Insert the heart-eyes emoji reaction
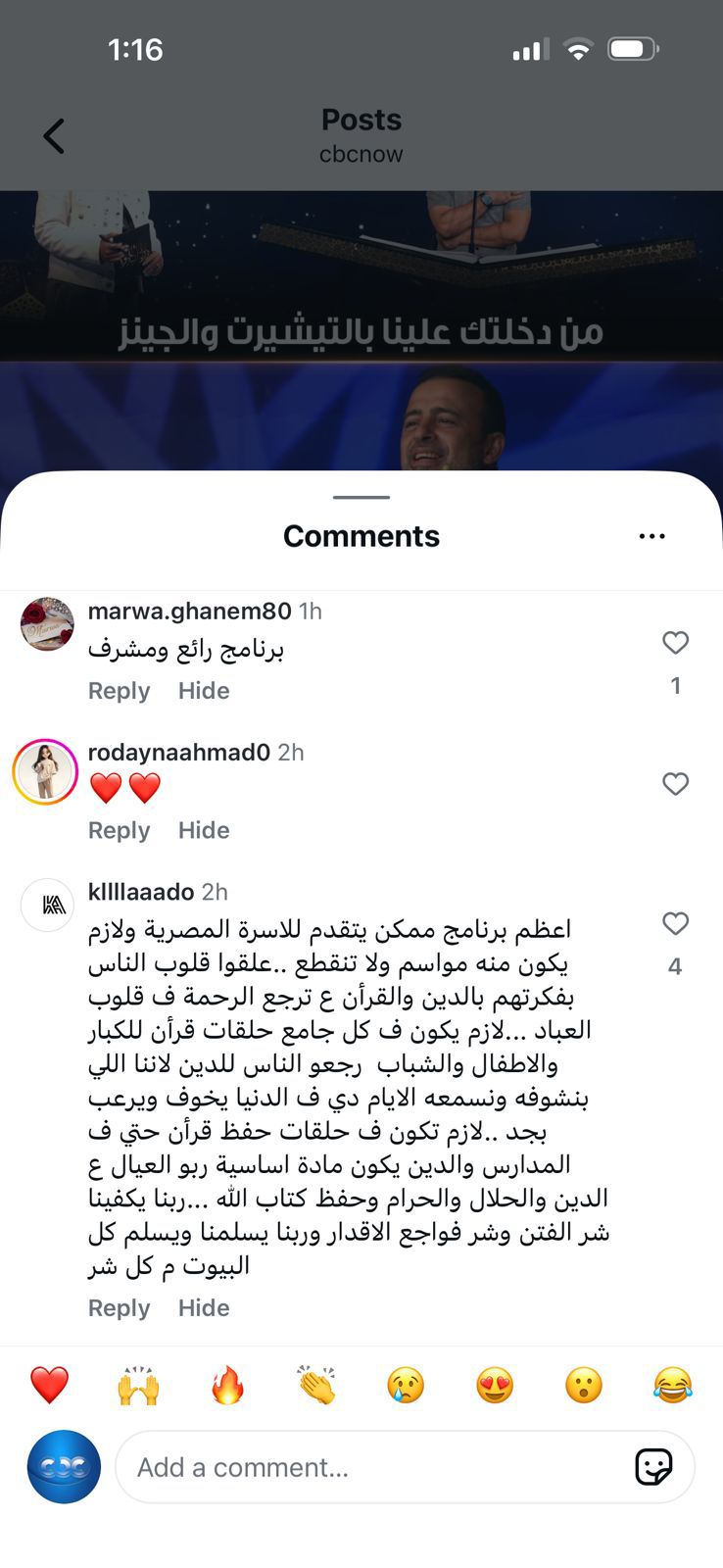Viewport: 723px width, 1568px height. tap(495, 1386)
